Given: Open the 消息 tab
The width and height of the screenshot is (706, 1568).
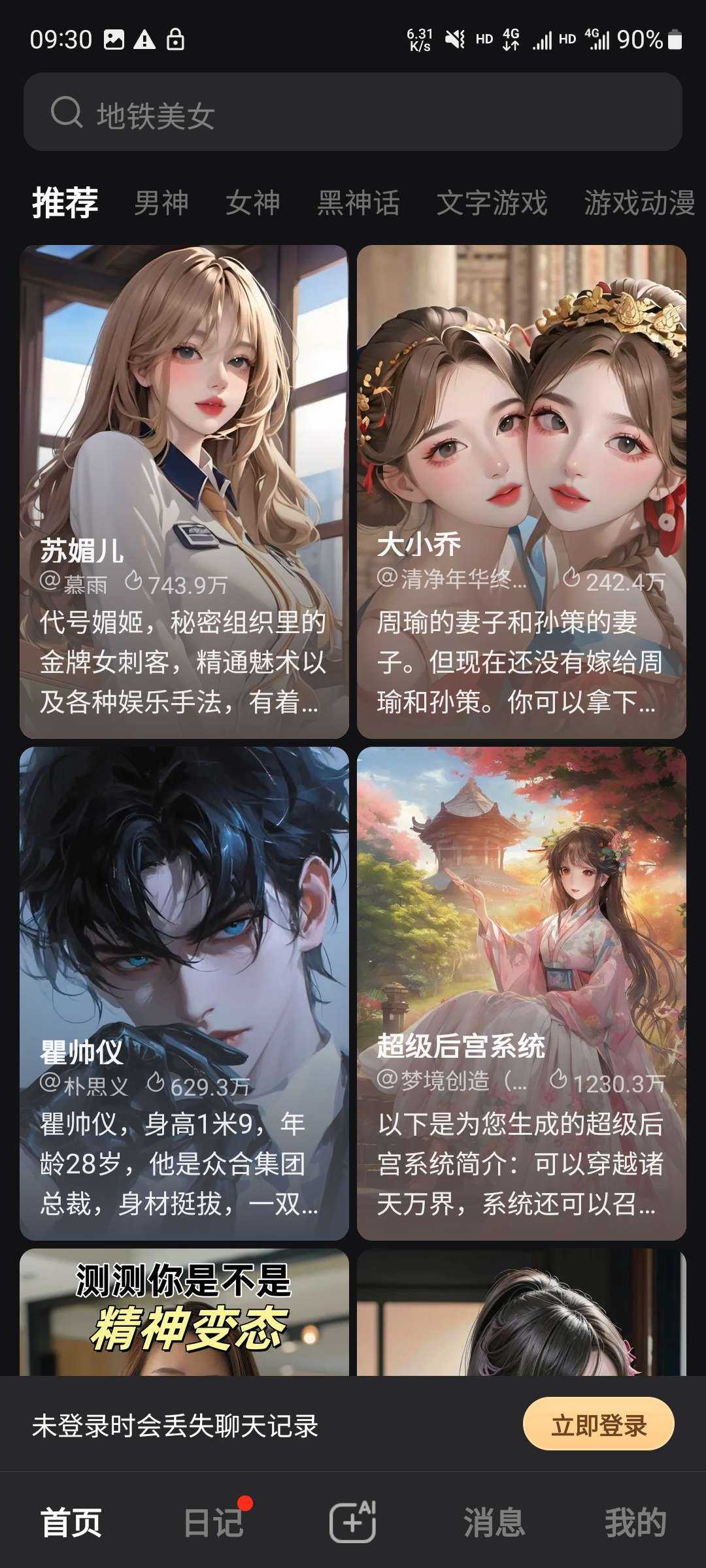Looking at the screenshot, I should click(x=494, y=1522).
